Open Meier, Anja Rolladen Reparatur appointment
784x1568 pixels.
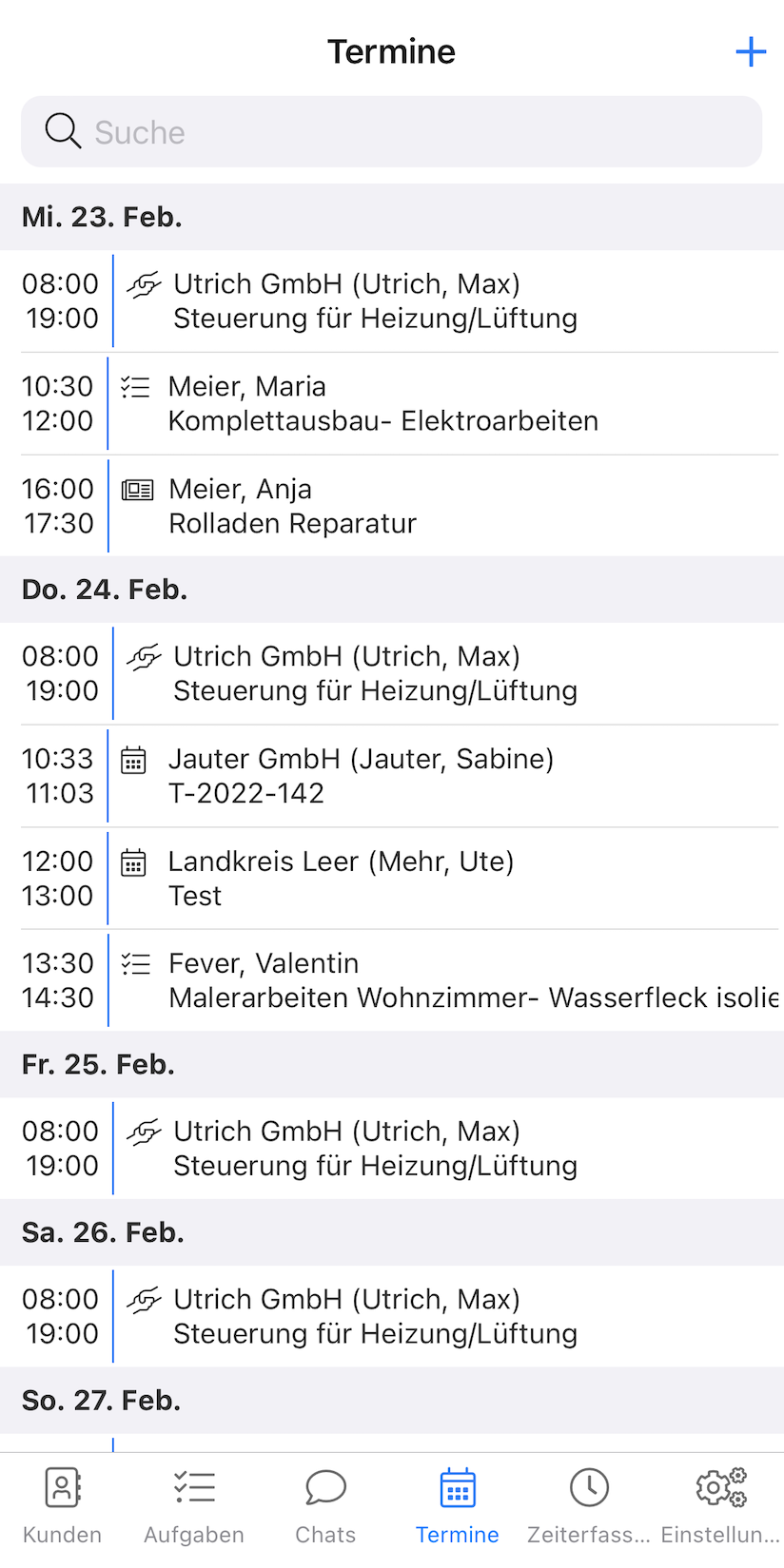[392, 506]
